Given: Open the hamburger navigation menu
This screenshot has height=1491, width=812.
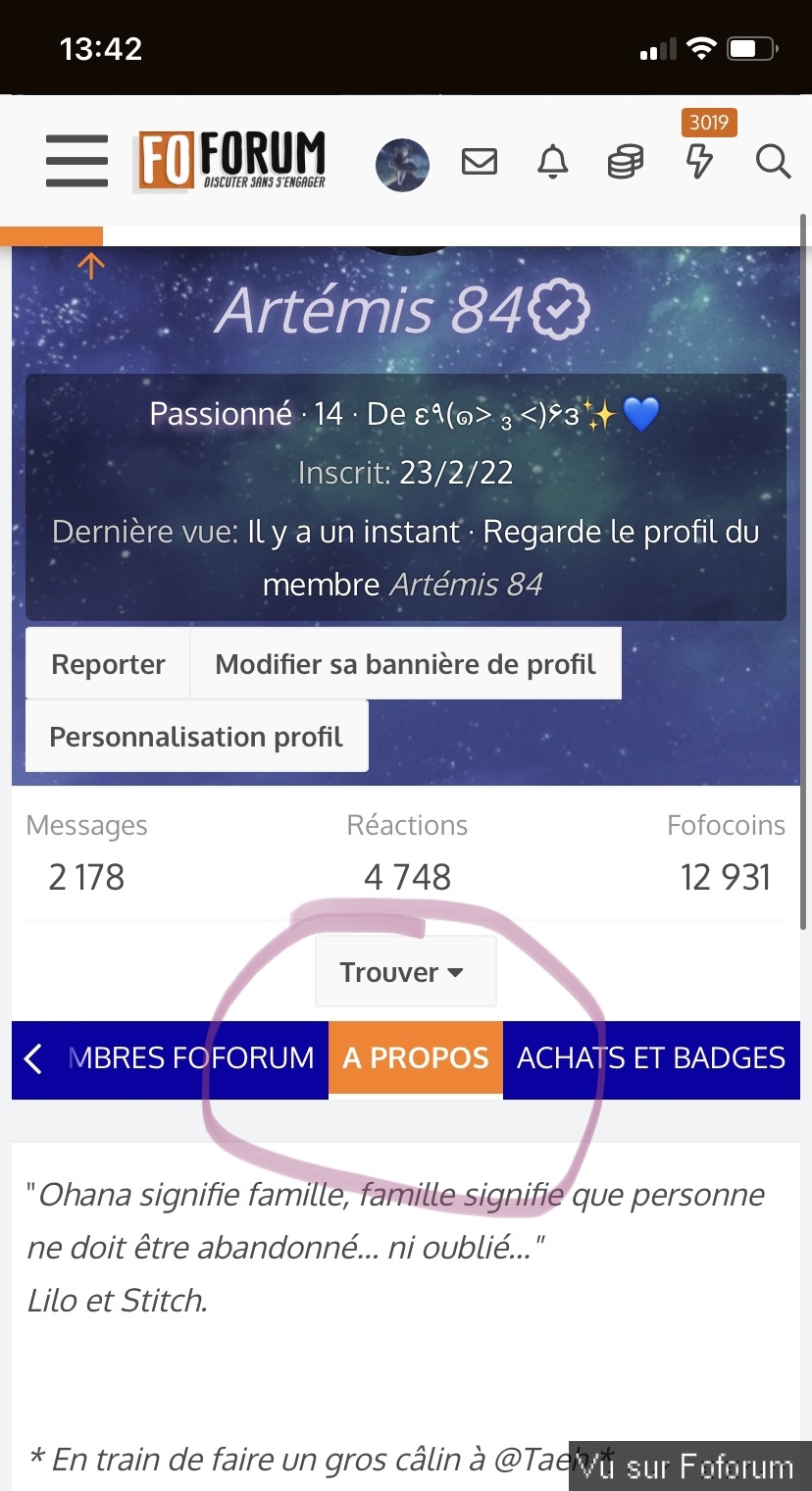Looking at the screenshot, I should (76, 161).
